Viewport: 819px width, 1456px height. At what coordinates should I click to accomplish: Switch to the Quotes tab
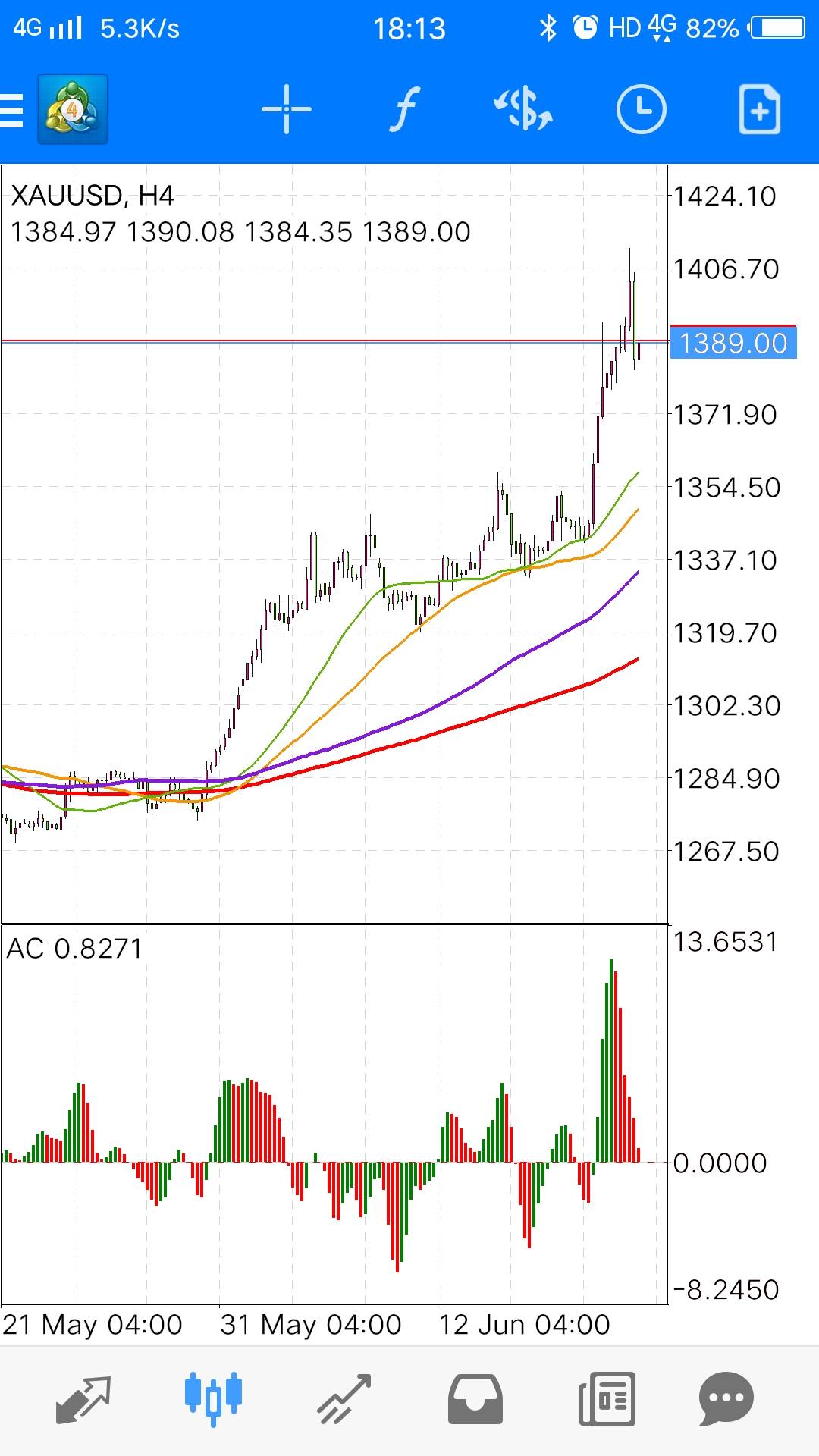point(83,1399)
